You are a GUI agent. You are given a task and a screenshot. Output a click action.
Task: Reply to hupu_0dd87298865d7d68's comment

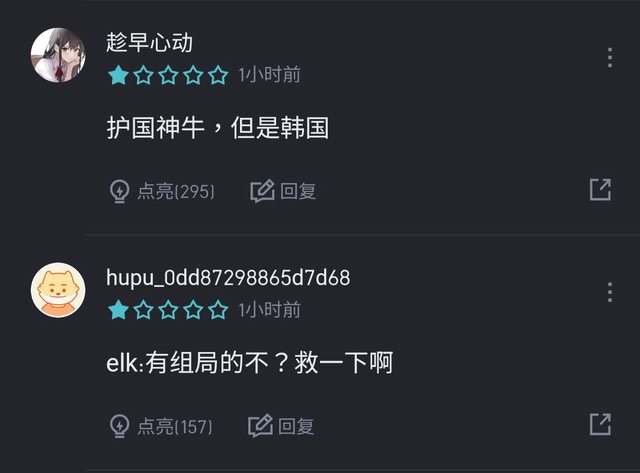(283, 426)
